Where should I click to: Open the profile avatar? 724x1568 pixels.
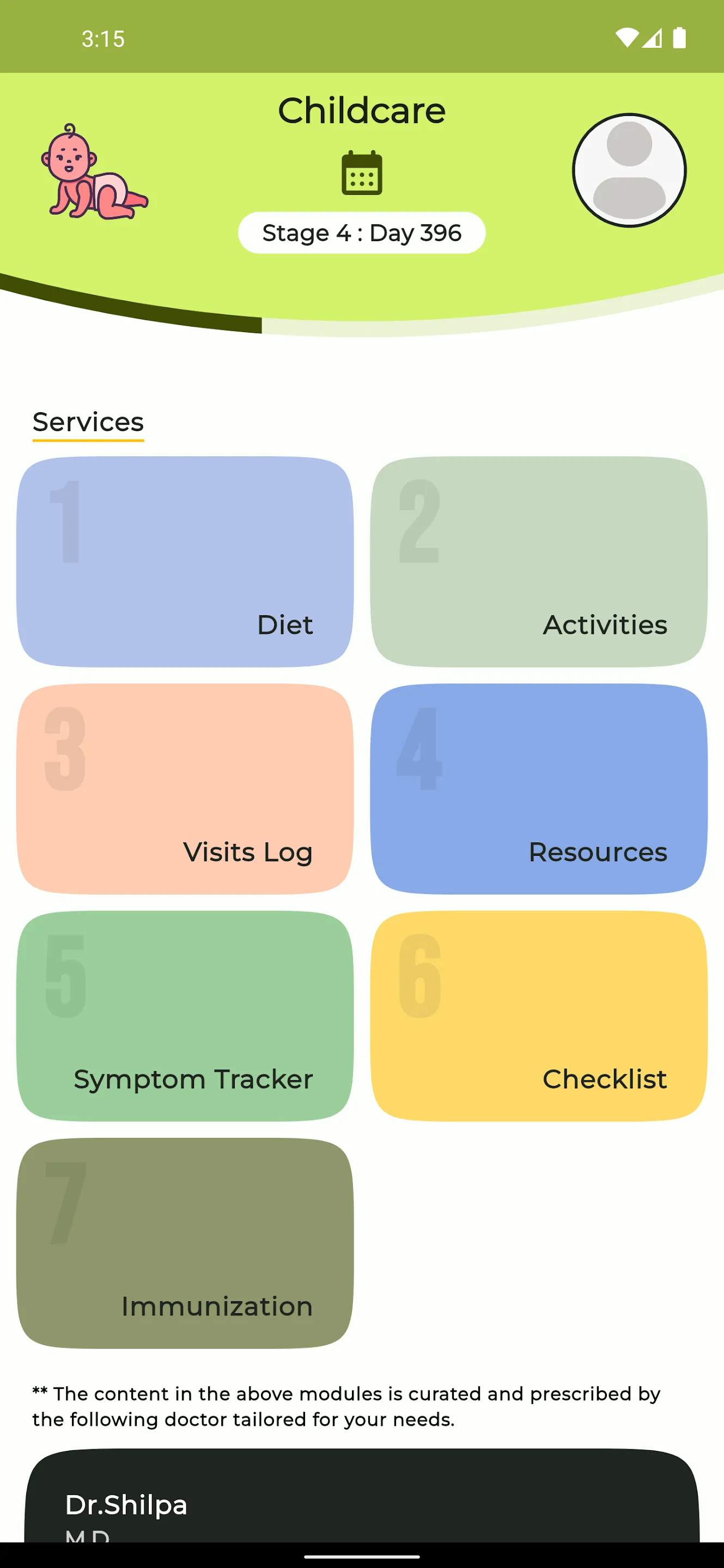629,170
